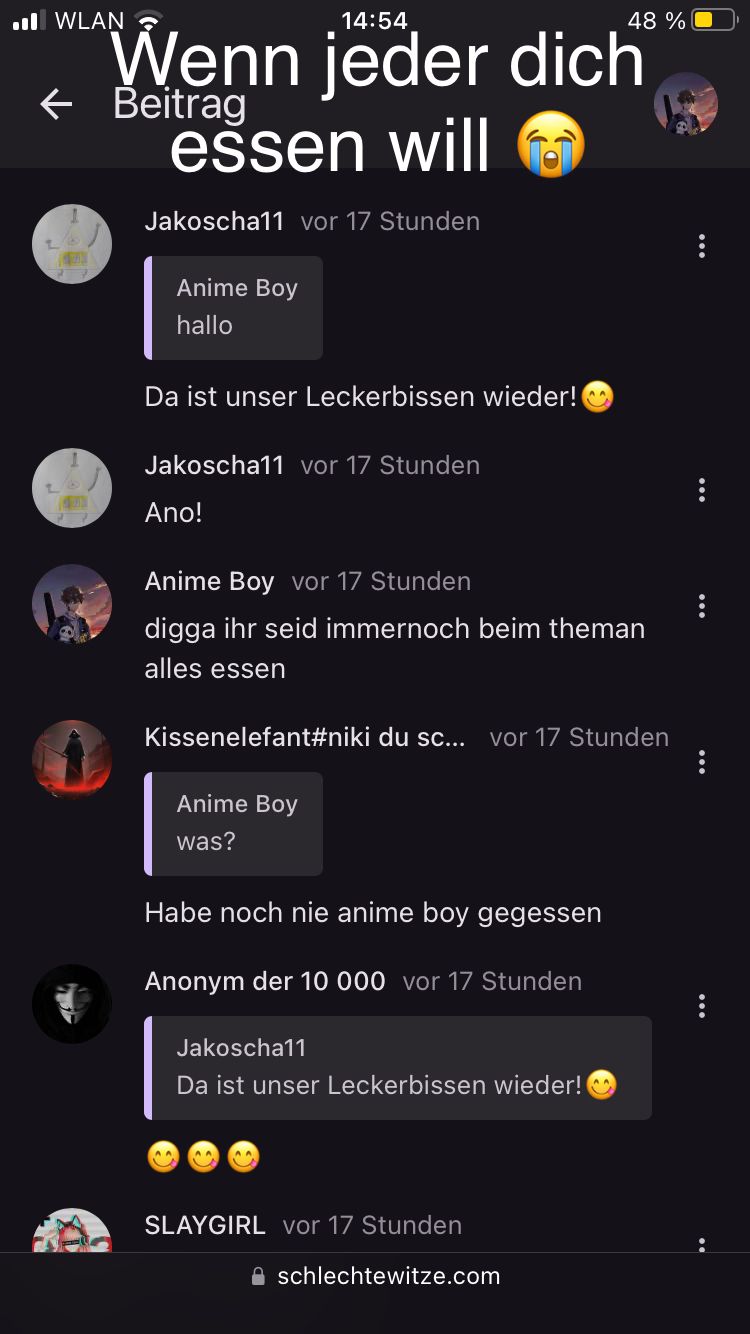Open Anime Boy's avatar beside his comment
The image size is (750, 1334).
click(x=72, y=604)
